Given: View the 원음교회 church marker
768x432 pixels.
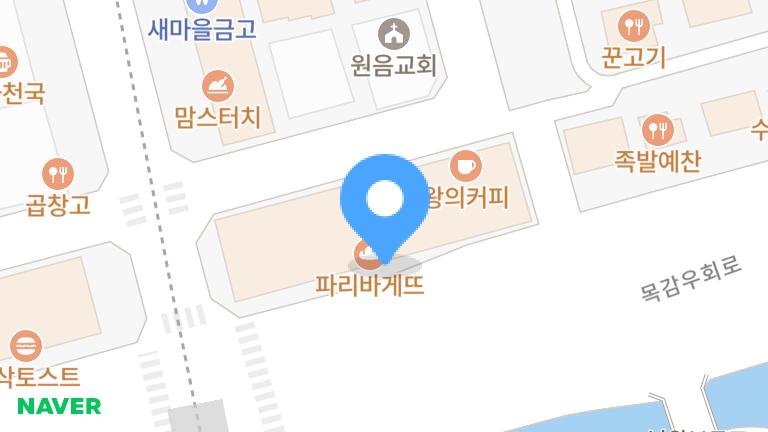Looking at the screenshot, I should pyautogui.click(x=394, y=35).
